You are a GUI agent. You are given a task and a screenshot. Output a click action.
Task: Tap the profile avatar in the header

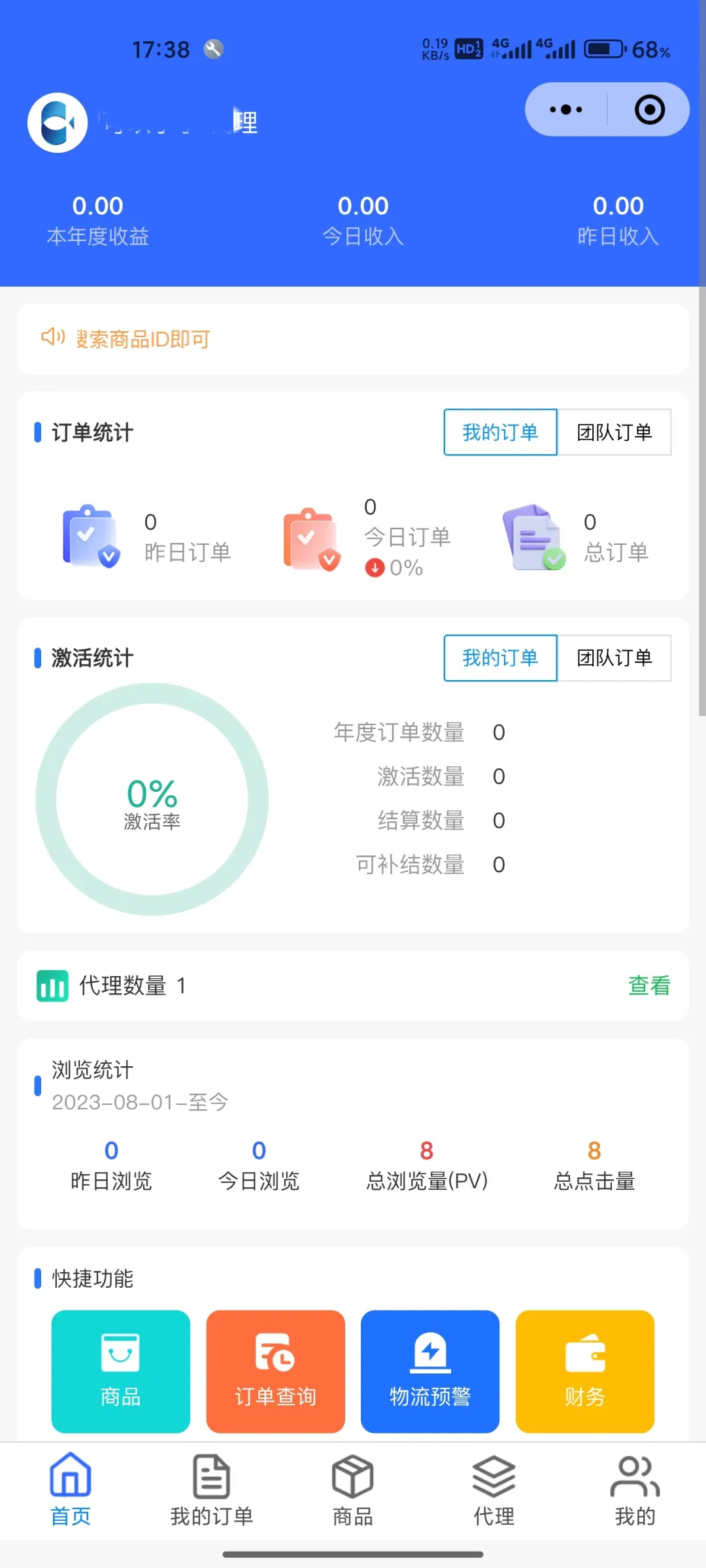[58, 122]
